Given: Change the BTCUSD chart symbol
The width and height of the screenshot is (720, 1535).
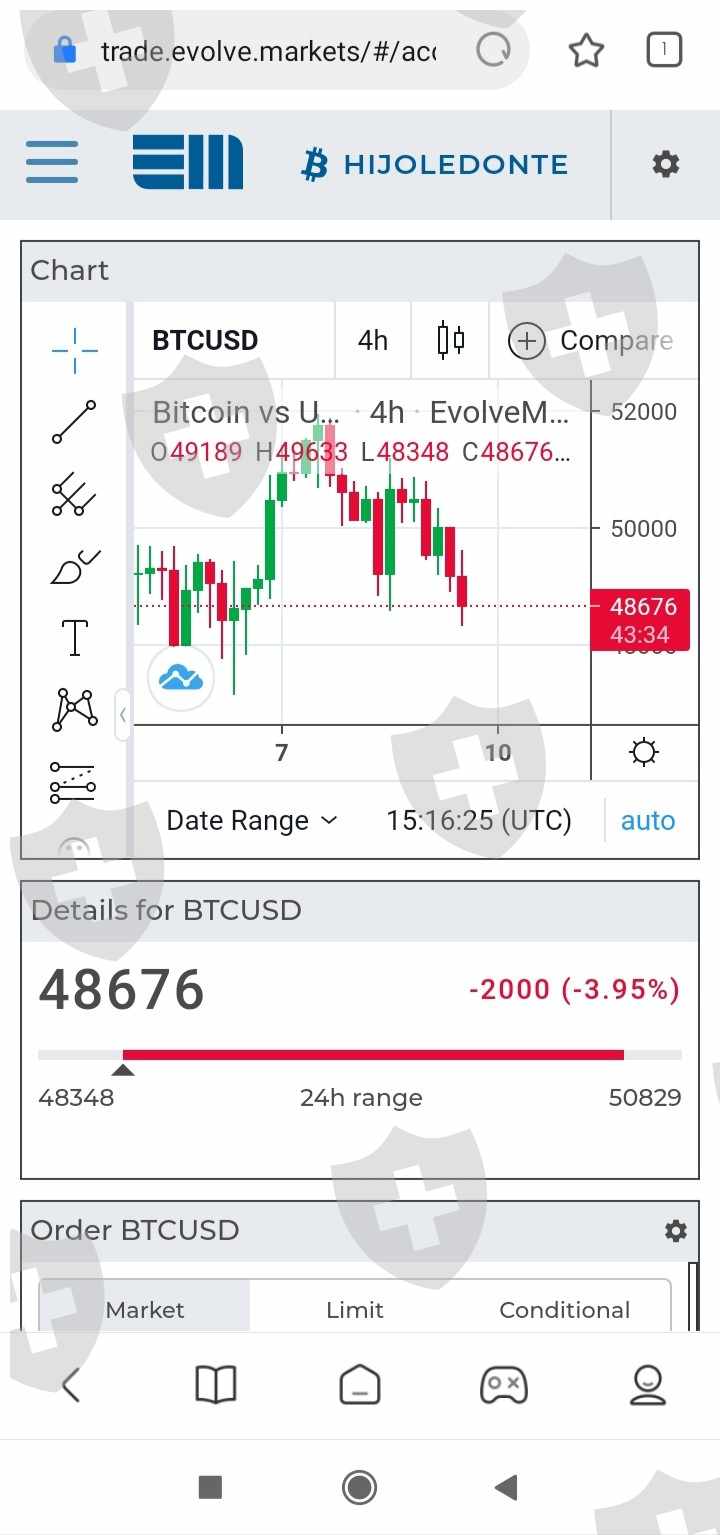Looking at the screenshot, I should [205, 340].
